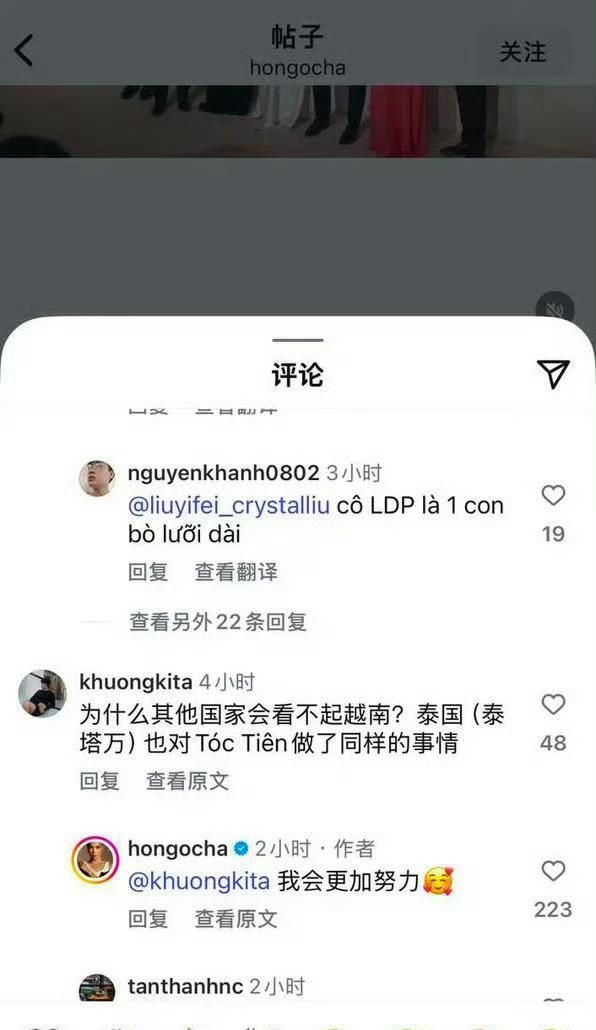The height and width of the screenshot is (1030, 596).
Task: Reply to hongocha's comment
Action: (148, 918)
